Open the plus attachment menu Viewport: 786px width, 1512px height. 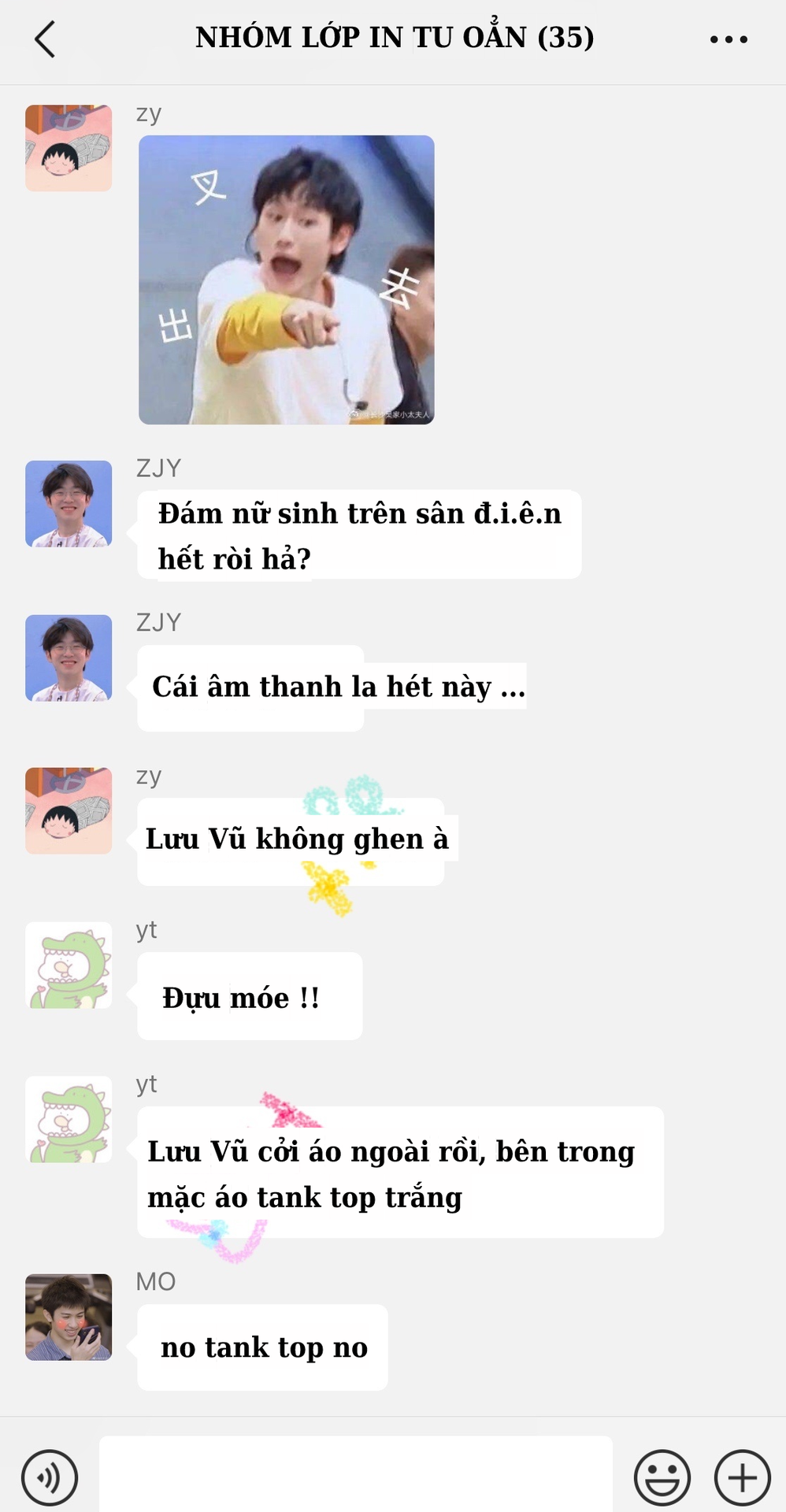[742, 1477]
